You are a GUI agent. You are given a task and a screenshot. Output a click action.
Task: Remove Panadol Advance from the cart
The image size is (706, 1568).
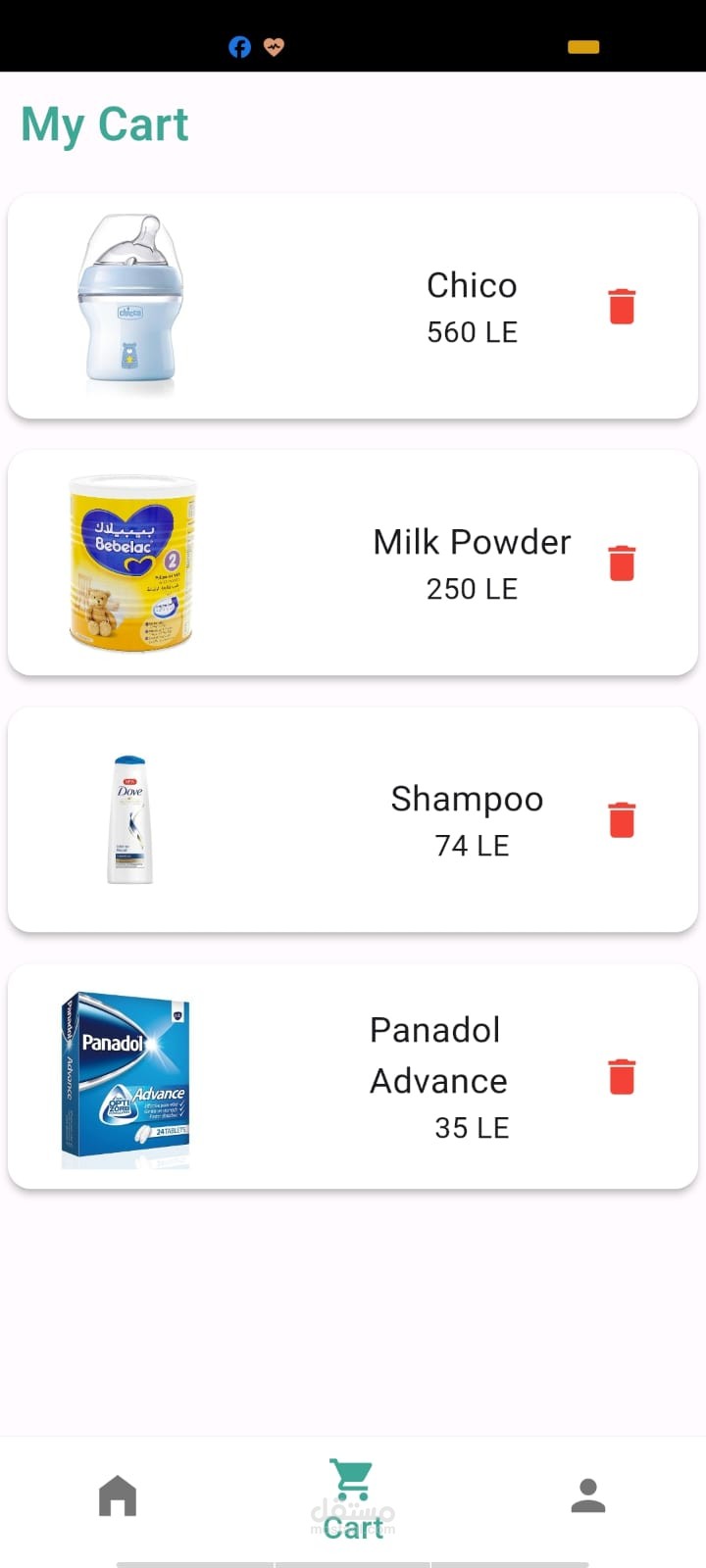(x=622, y=1076)
